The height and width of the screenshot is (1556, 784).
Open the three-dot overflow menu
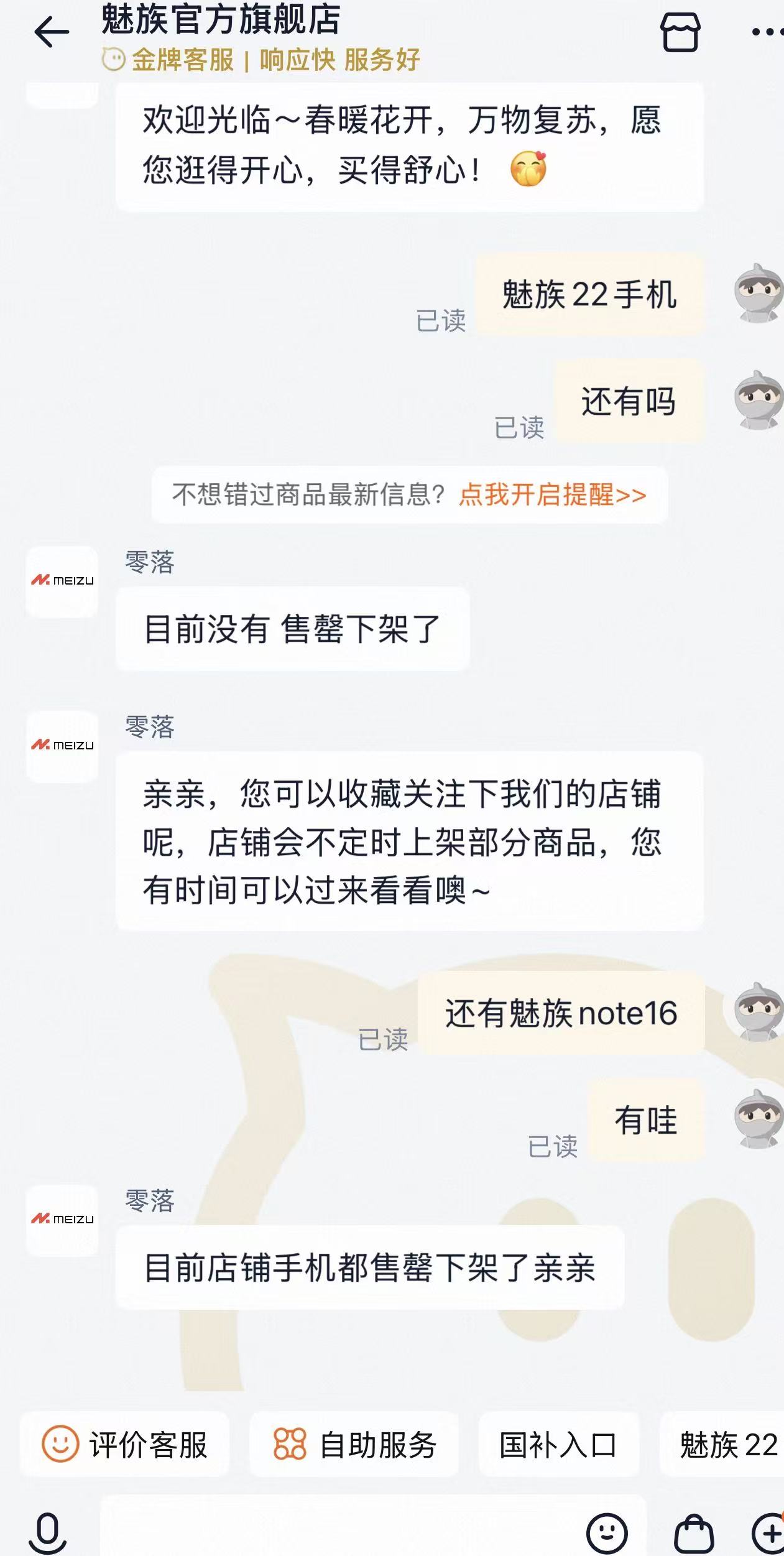767,32
